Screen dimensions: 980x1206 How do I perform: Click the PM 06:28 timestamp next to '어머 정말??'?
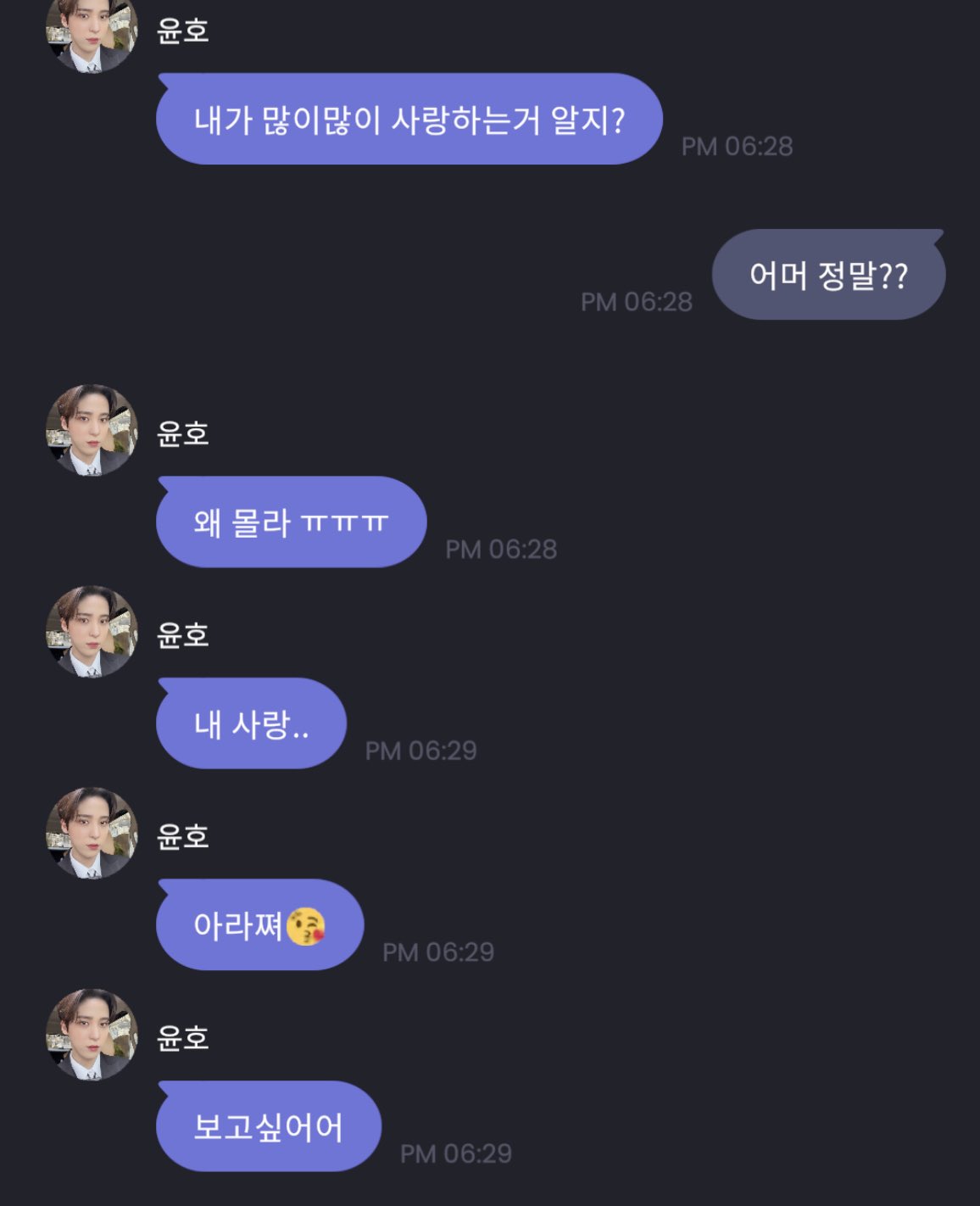pyautogui.click(x=637, y=301)
